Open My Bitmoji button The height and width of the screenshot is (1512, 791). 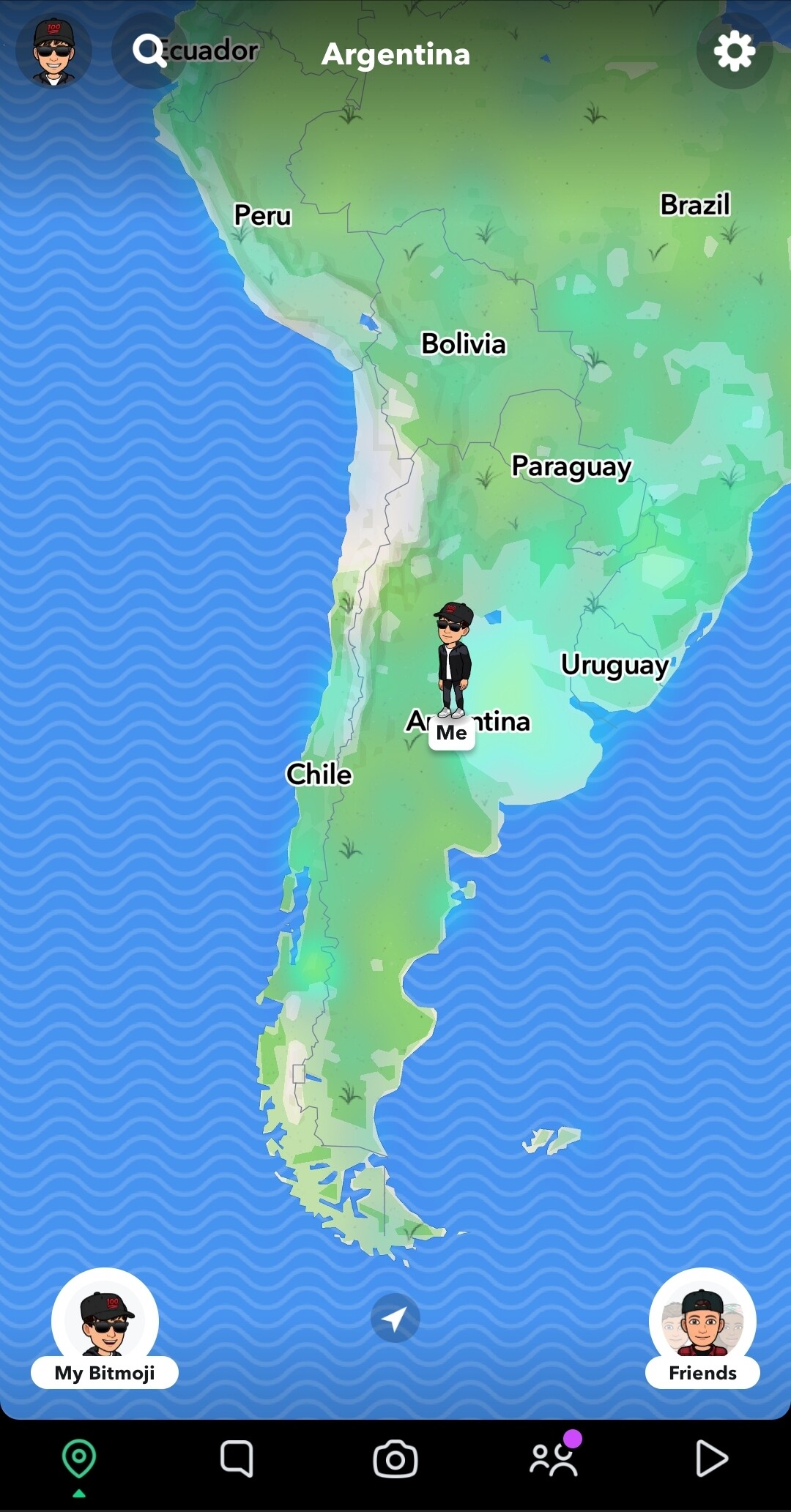[x=105, y=1327]
